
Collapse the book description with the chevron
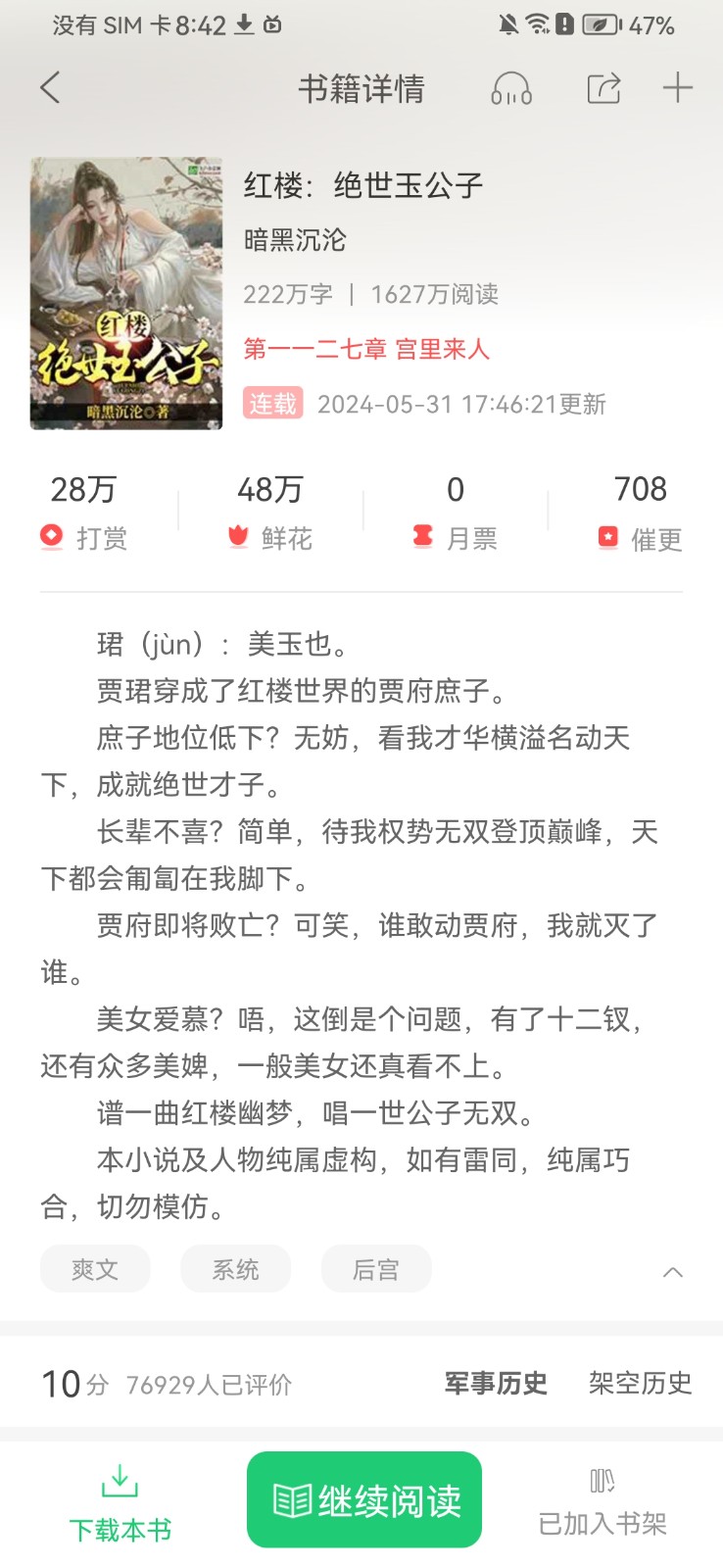click(672, 1270)
